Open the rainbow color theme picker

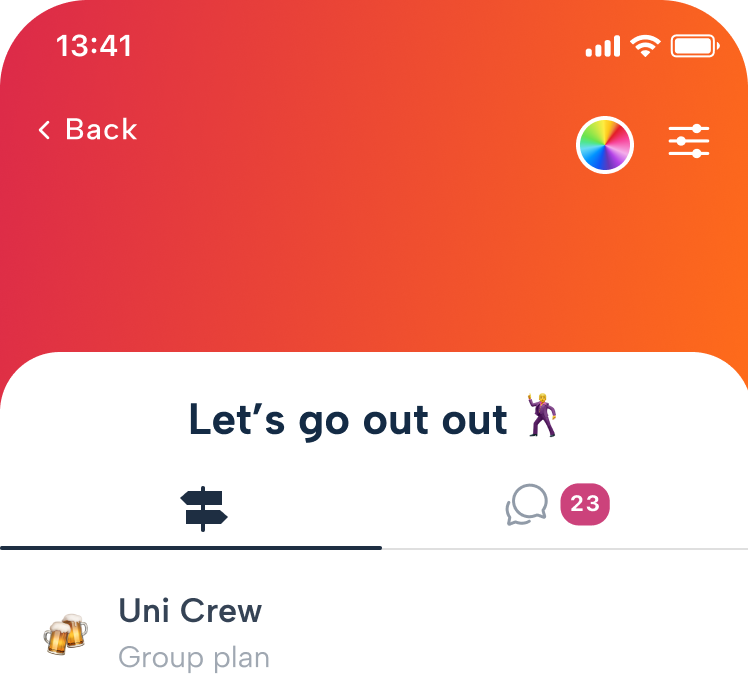tap(605, 145)
